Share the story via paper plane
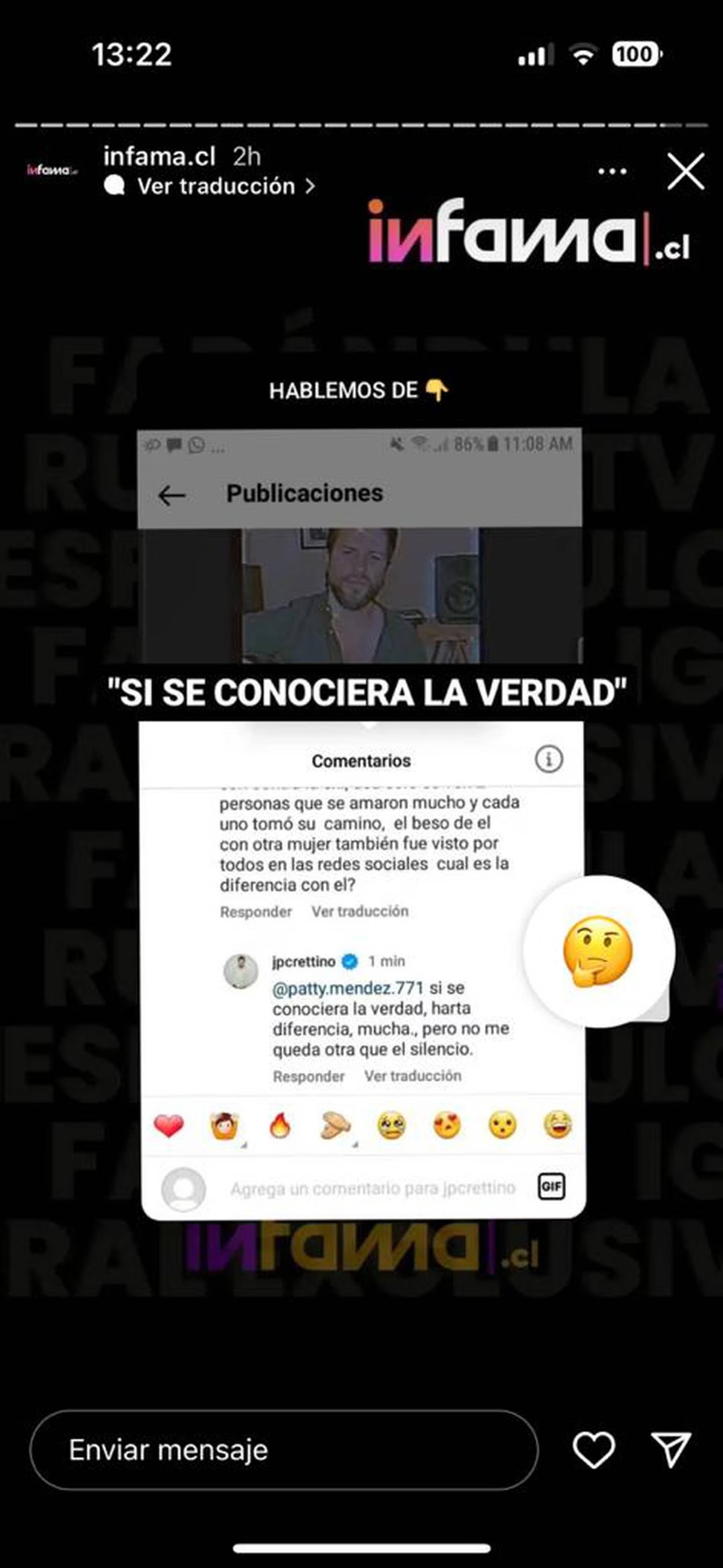 (x=671, y=1450)
